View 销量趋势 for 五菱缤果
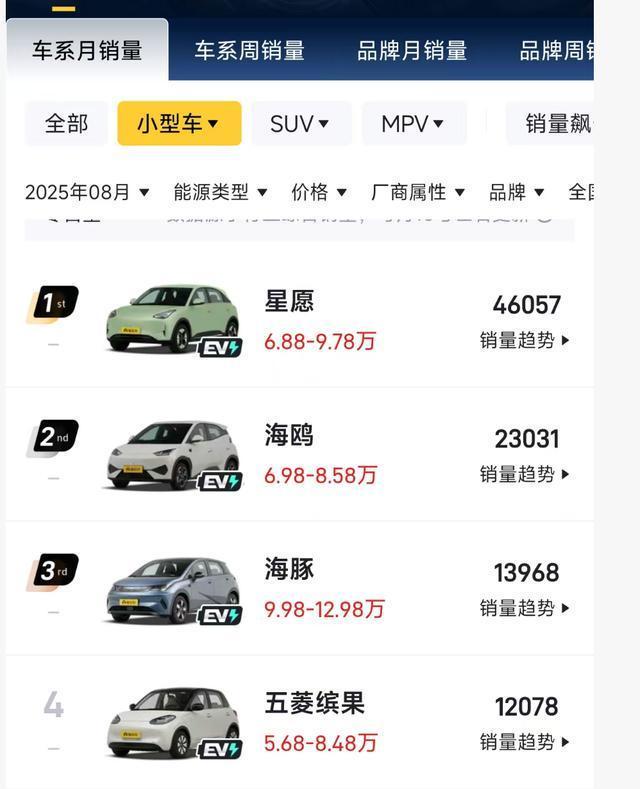Screen dimensions: 640x789 pyautogui.click(x=525, y=742)
